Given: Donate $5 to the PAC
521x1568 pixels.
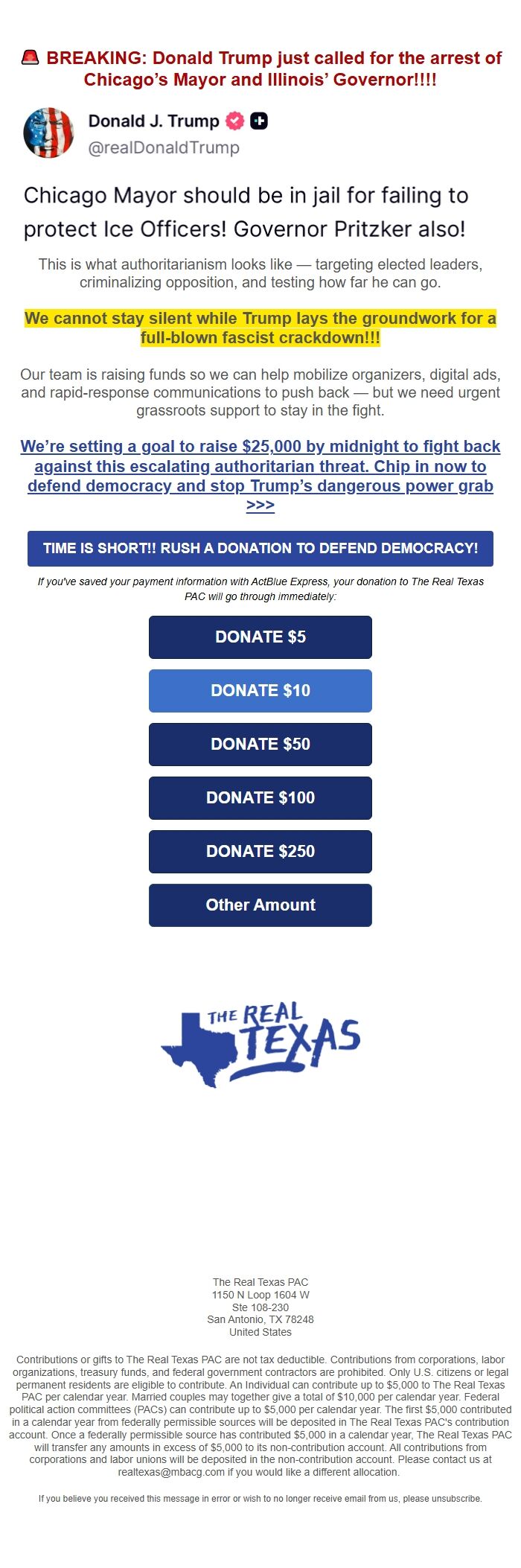Looking at the screenshot, I should (260, 637).
